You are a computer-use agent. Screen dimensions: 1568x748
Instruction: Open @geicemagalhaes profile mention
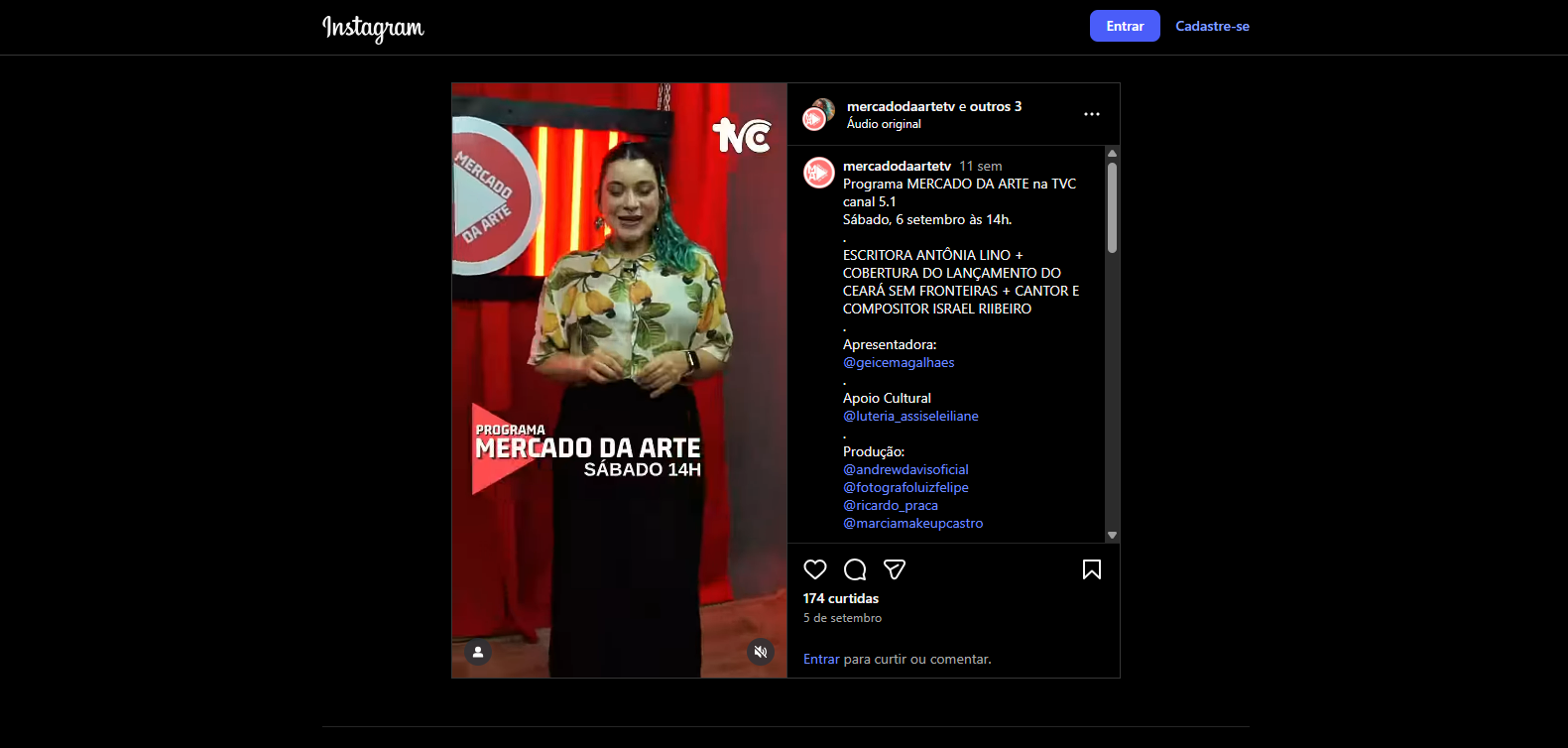pyautogui.click(x=899, y=363)
